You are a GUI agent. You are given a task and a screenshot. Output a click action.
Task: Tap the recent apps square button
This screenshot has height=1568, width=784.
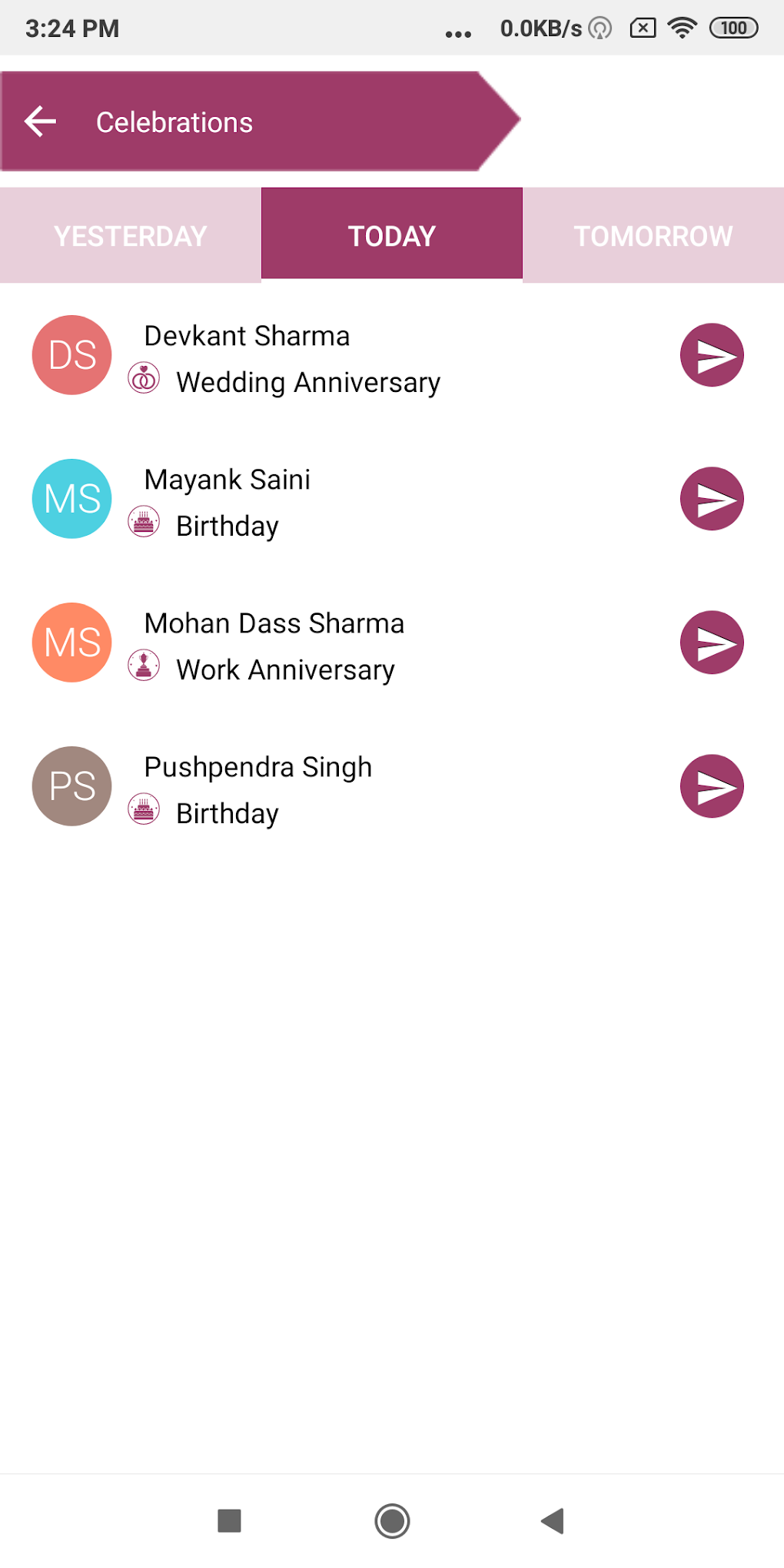228,1521
